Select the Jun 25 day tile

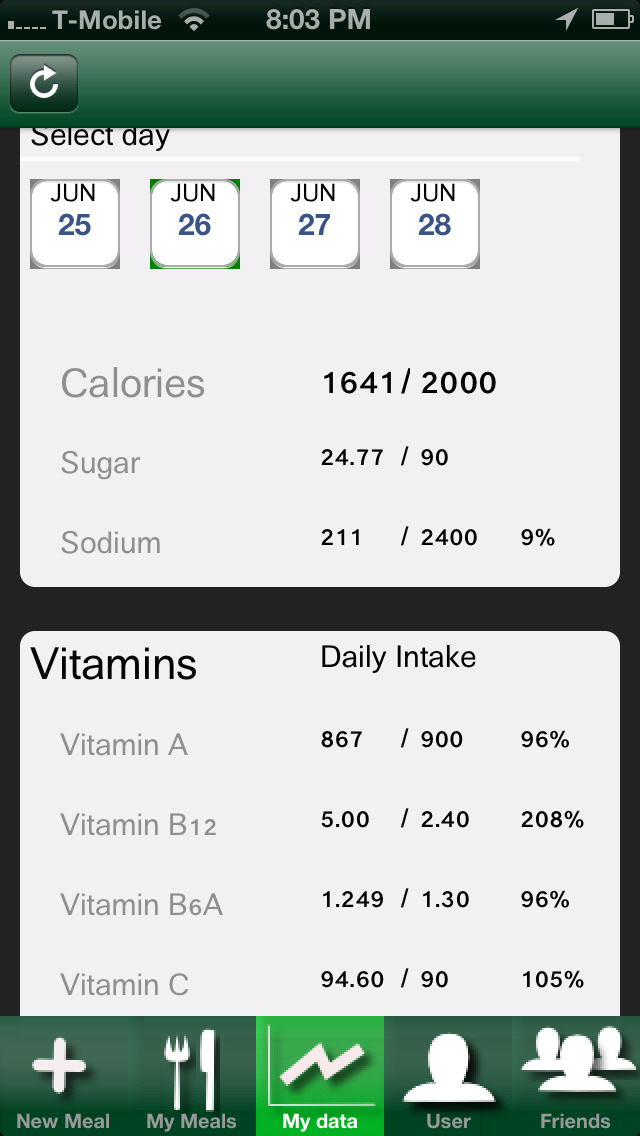click(75, 224)
